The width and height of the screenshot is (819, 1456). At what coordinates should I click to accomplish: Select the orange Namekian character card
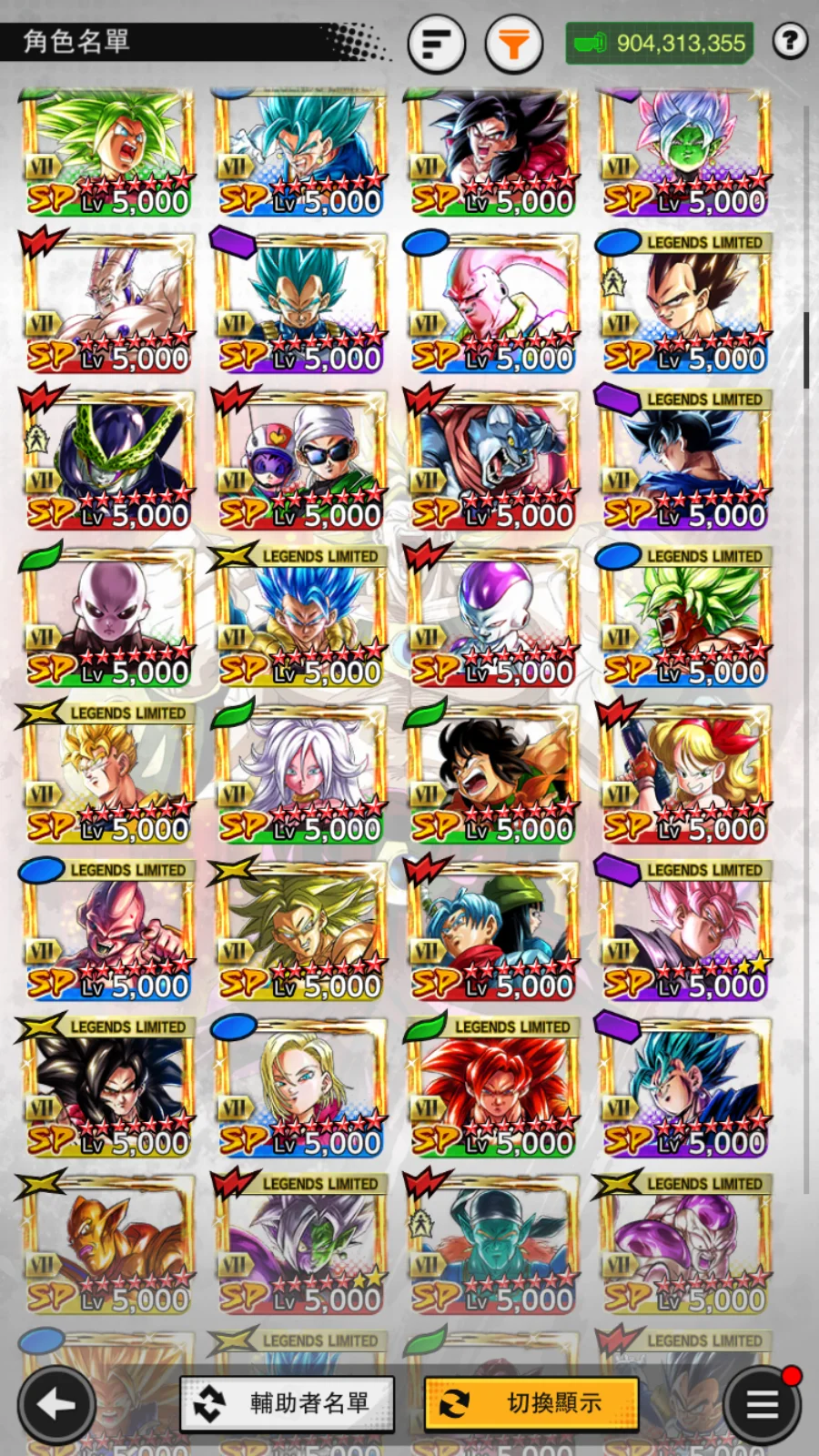pos(109,1245)
